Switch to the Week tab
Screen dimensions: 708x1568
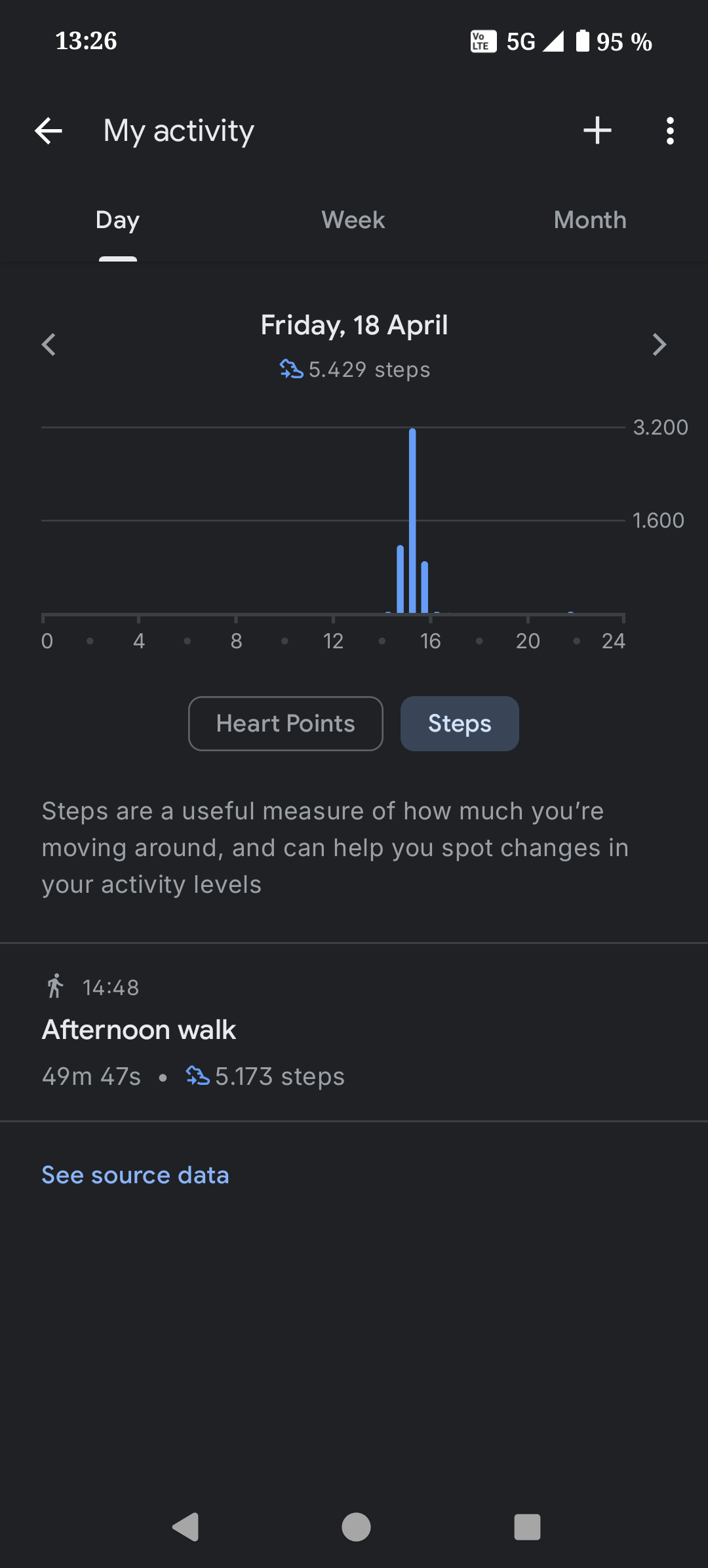353,220
